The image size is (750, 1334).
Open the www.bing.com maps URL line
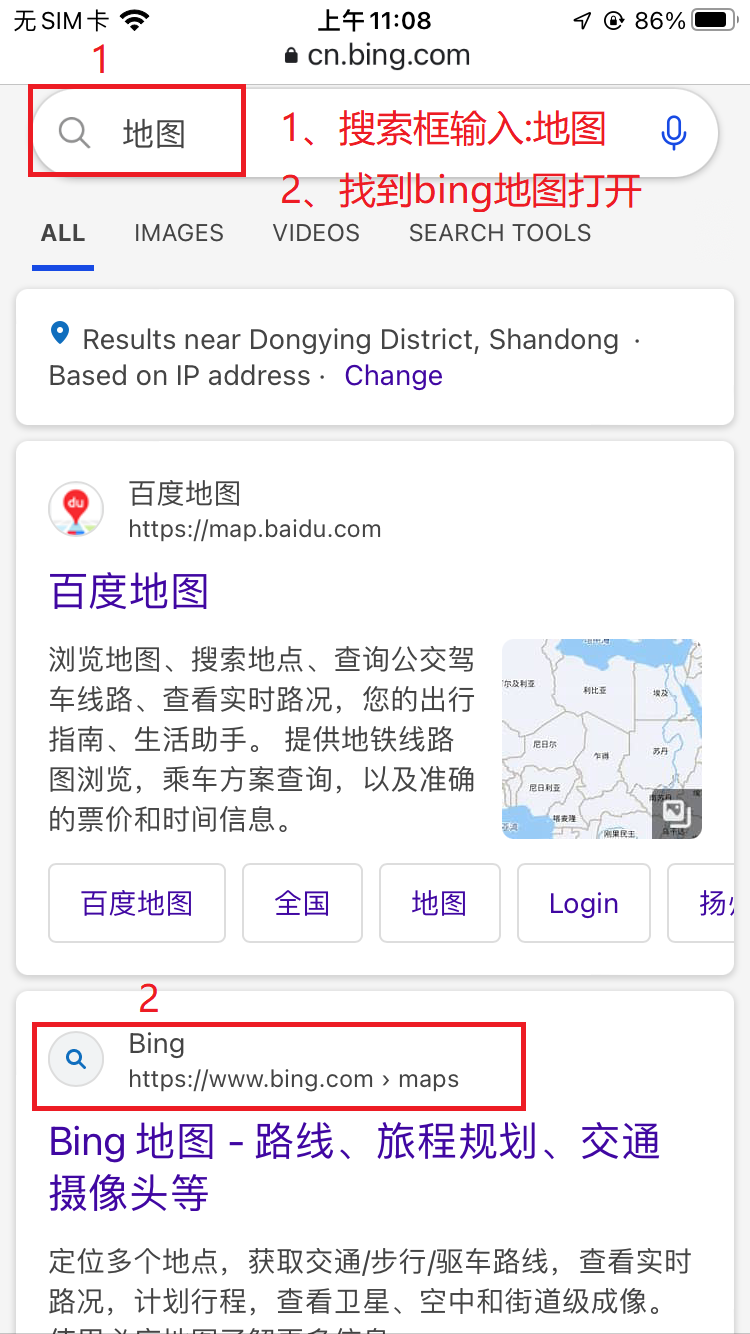coord(294,1080)
